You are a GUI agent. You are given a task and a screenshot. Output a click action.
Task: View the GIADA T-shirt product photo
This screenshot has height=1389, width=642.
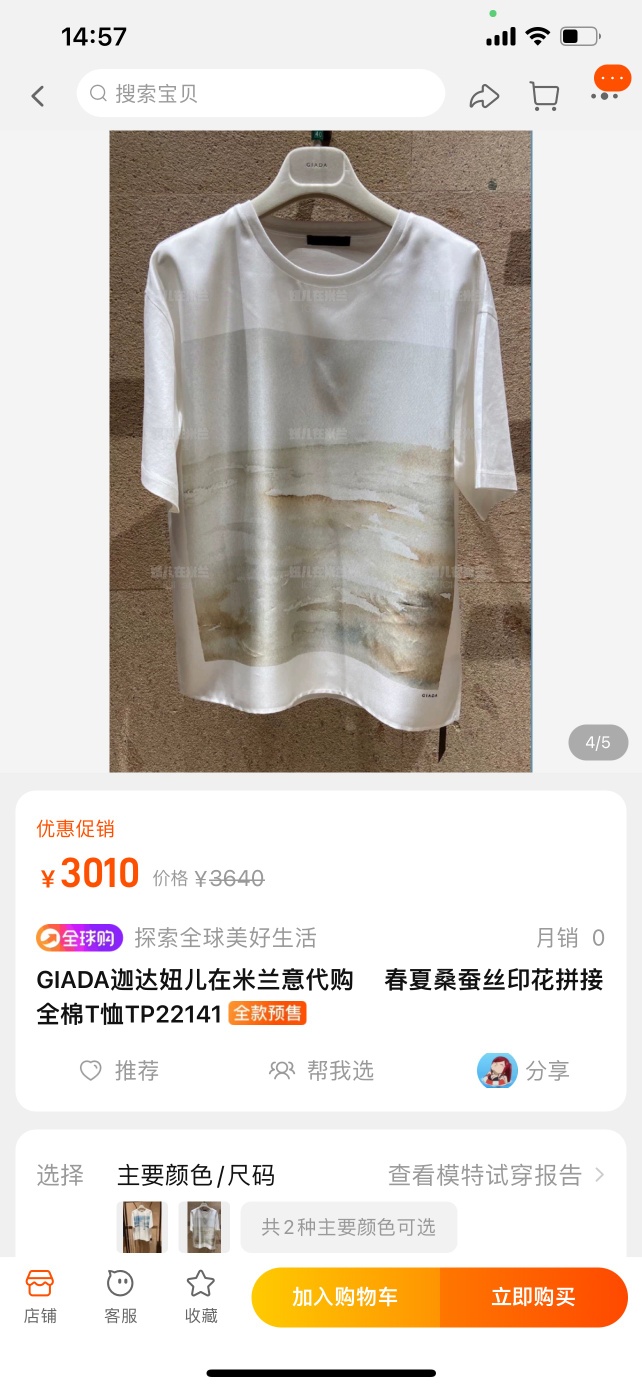tap(320, 450)
